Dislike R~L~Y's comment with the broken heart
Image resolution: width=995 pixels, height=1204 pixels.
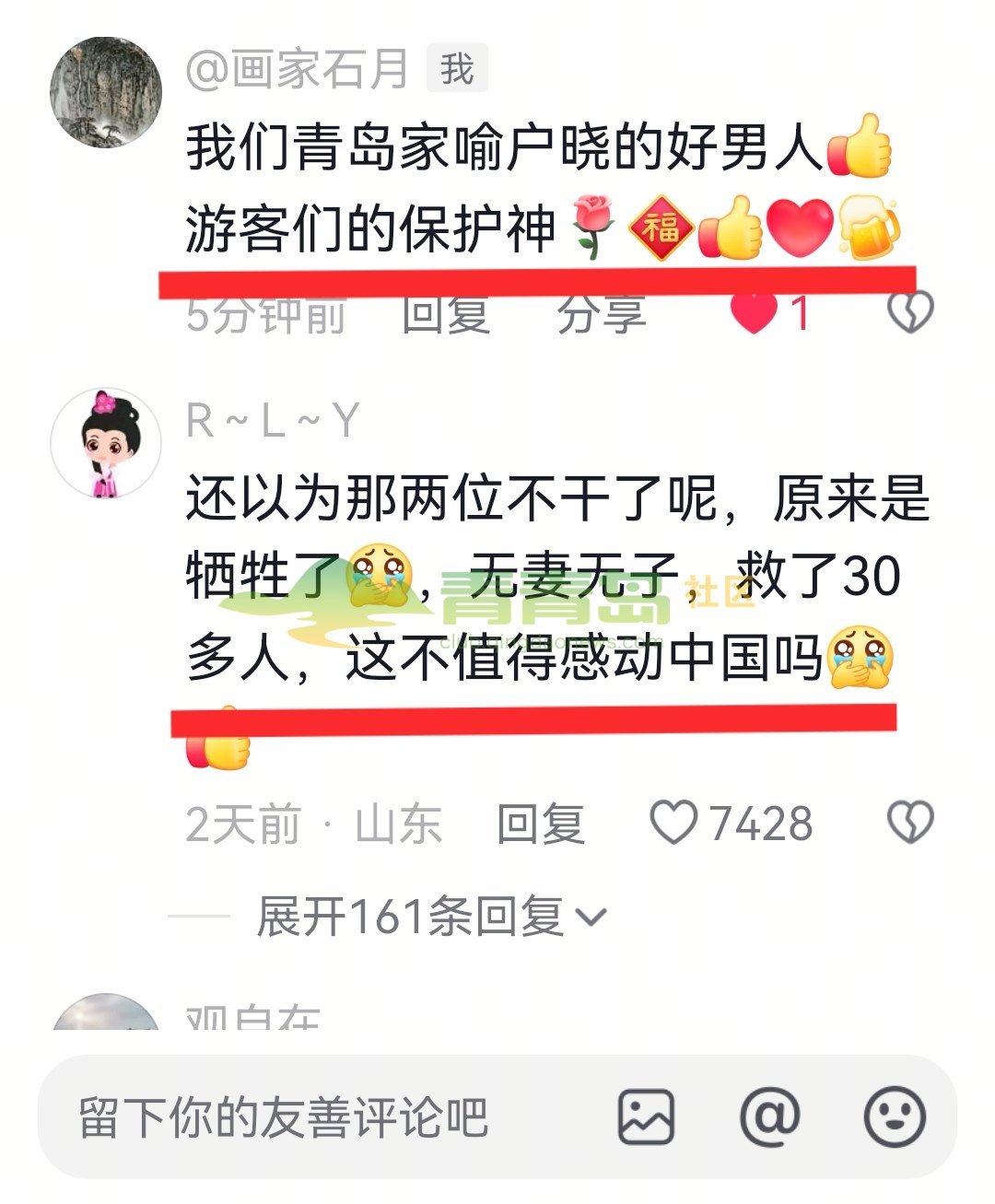pyautogui.click(x=910, y=822)
